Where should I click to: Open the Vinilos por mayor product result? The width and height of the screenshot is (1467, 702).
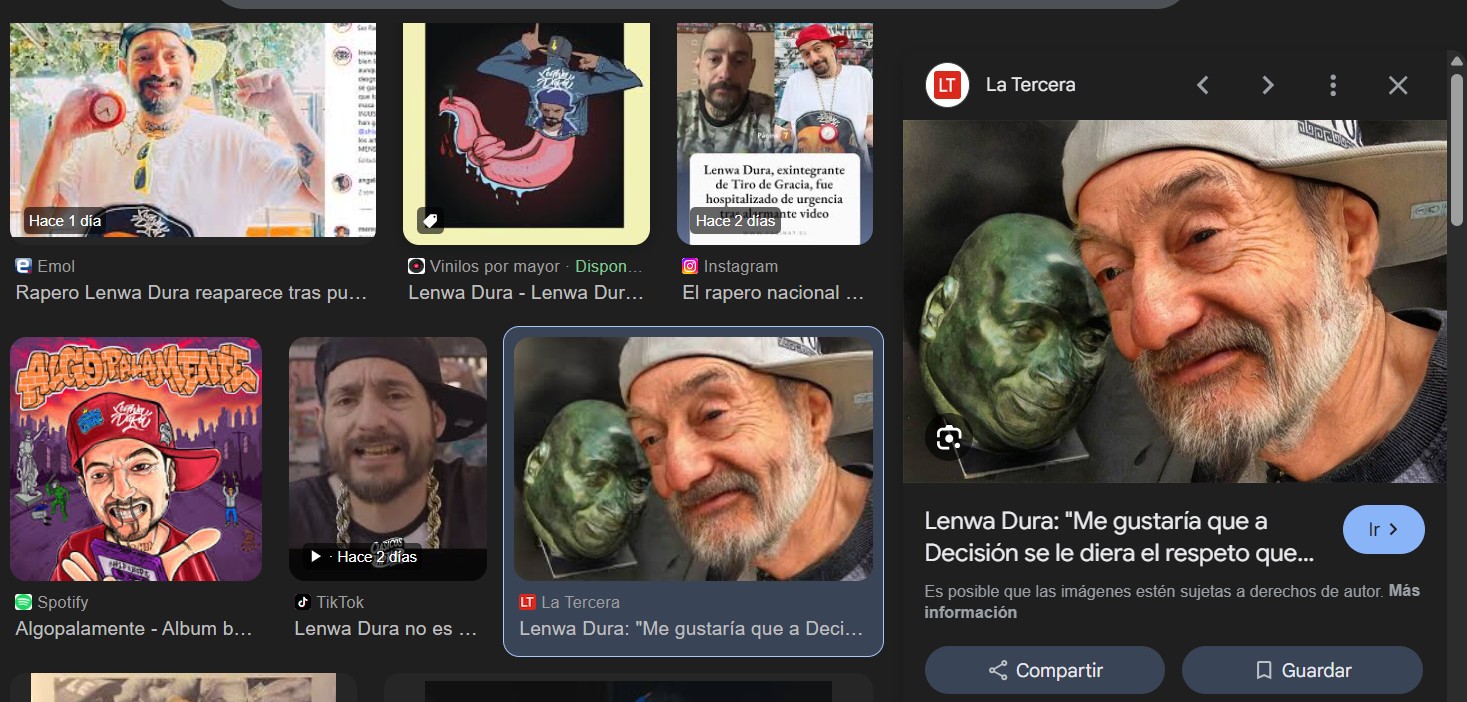(525, 293)
